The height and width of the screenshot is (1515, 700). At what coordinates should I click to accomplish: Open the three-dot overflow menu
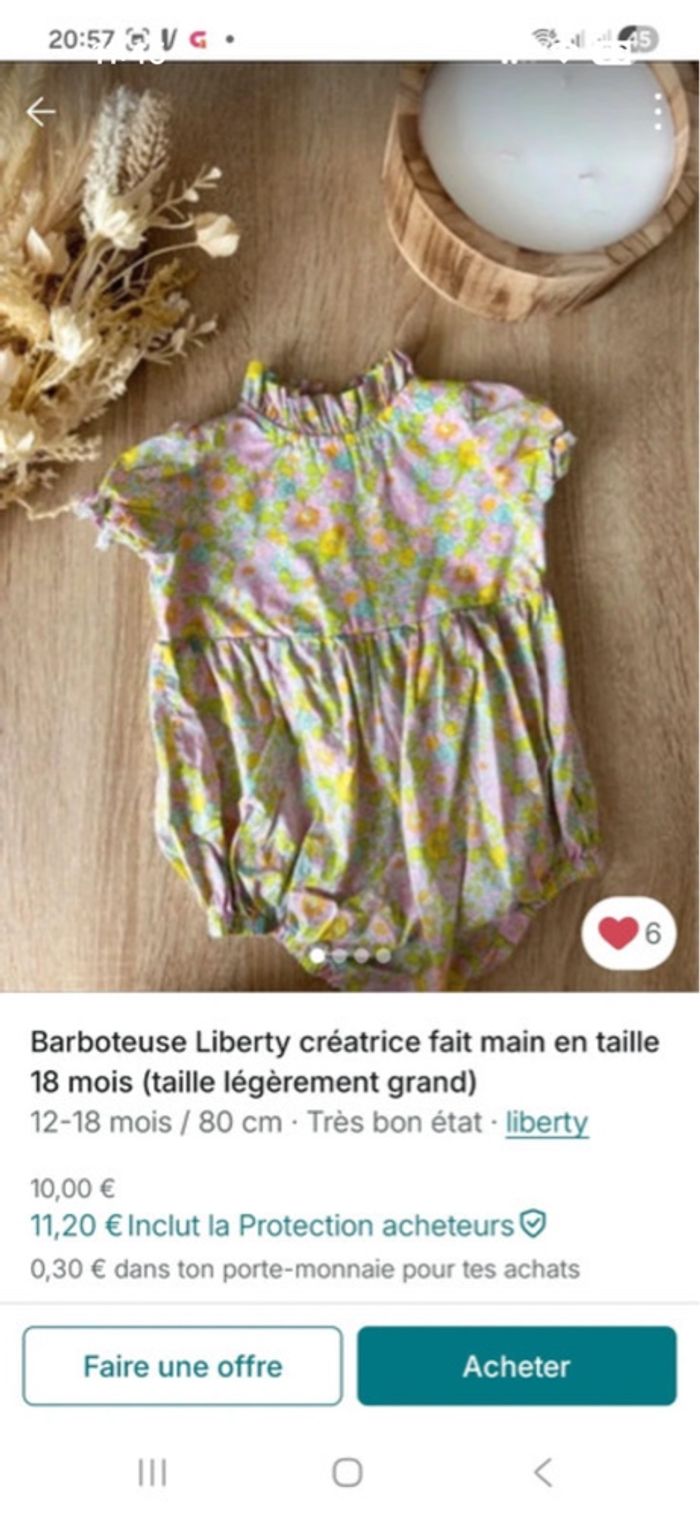click(x=657, y=112)
